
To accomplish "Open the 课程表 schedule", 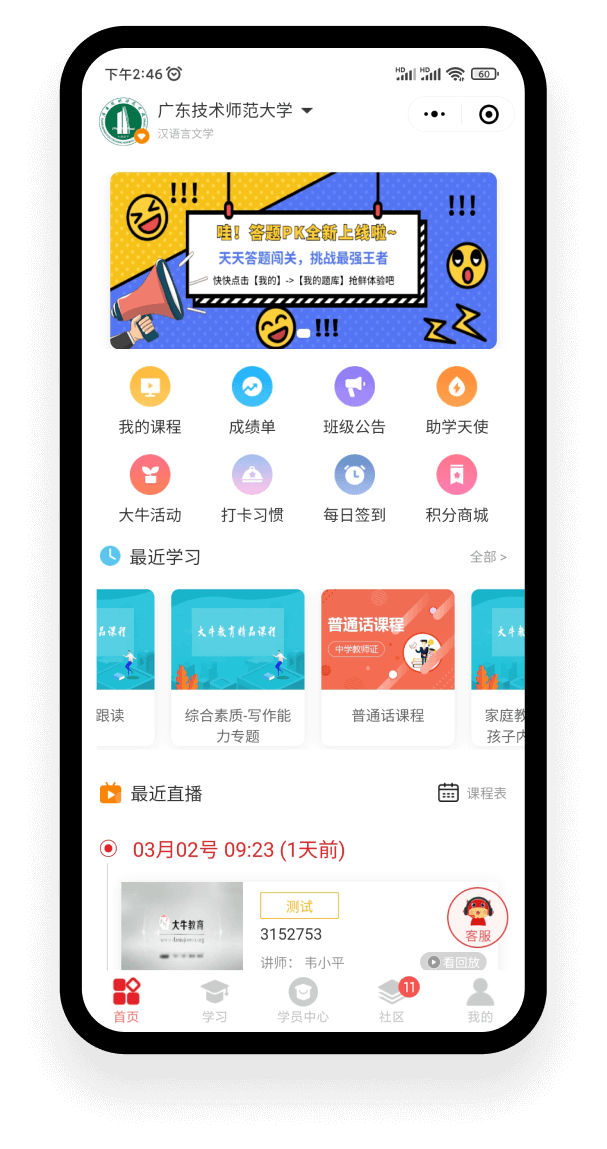I will click(x=473, y=793).
